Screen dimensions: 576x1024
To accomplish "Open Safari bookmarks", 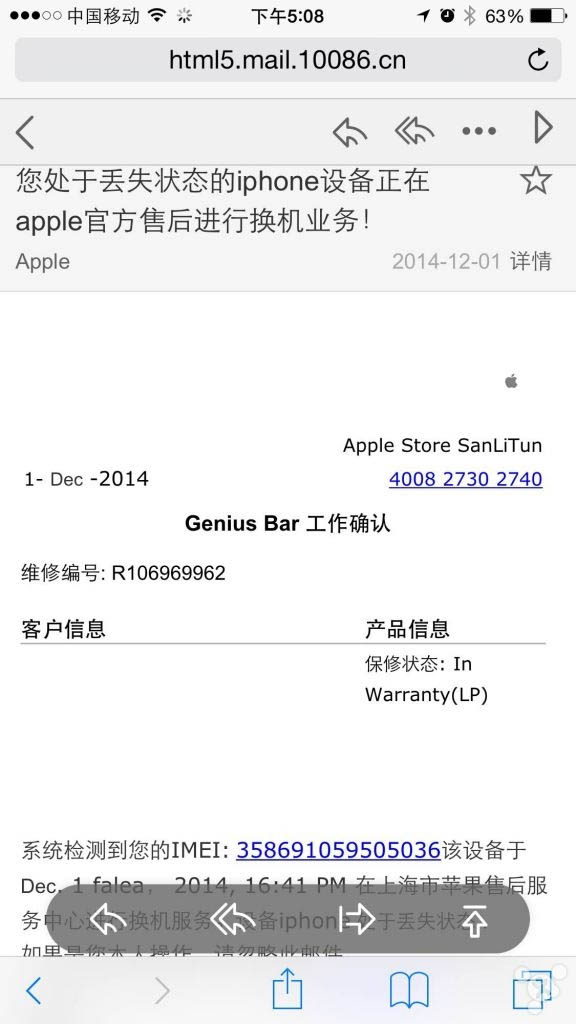I will tap(409, 990).
